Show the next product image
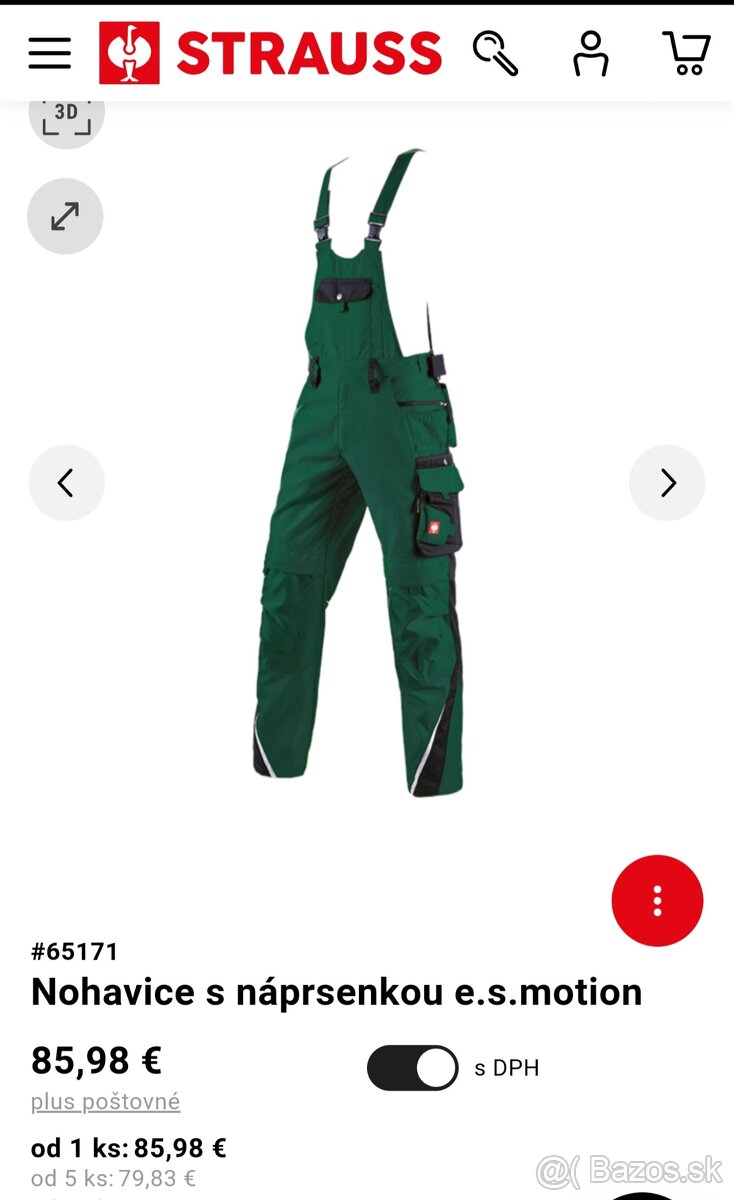 click(x=667, y=483)
